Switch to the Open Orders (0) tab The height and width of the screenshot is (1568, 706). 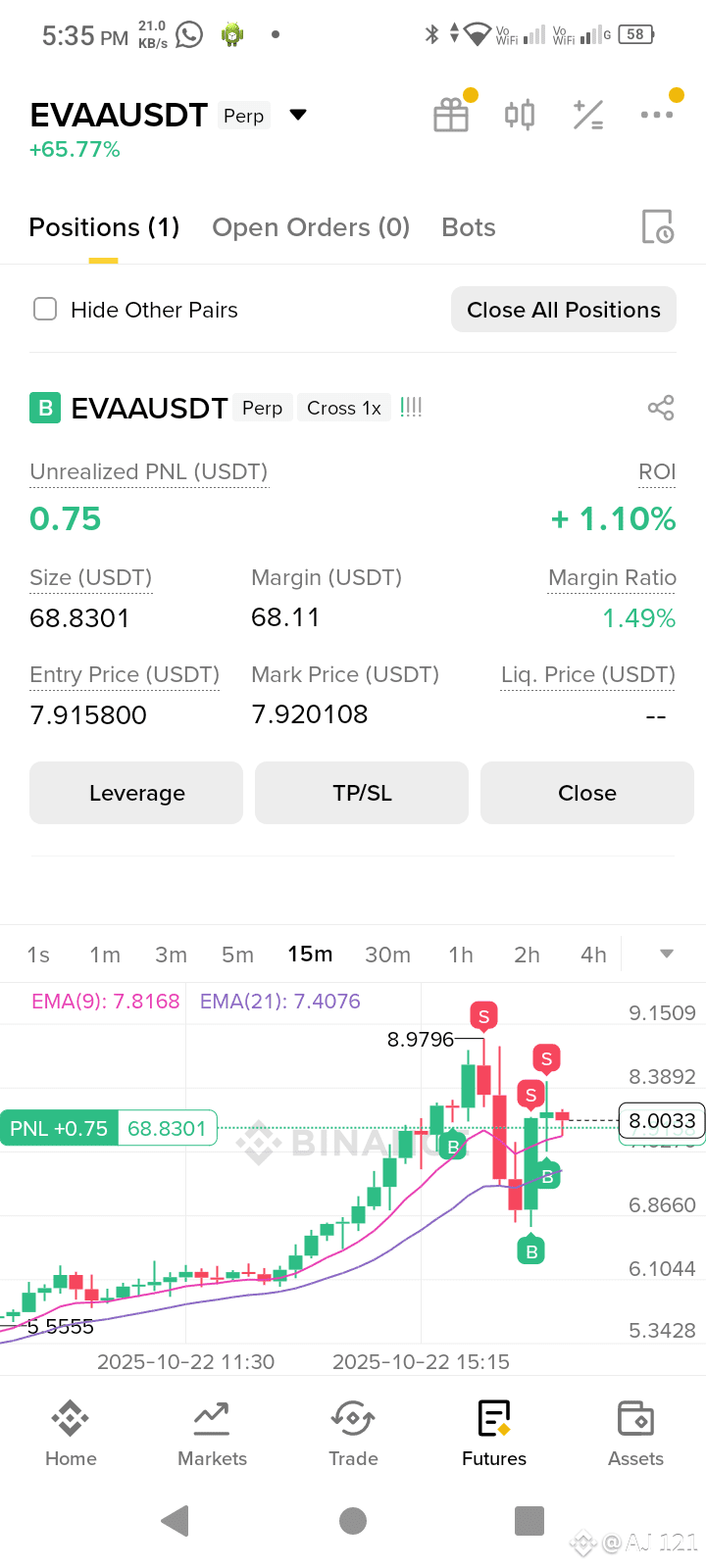pyautogui.click(x=311, y=227)
